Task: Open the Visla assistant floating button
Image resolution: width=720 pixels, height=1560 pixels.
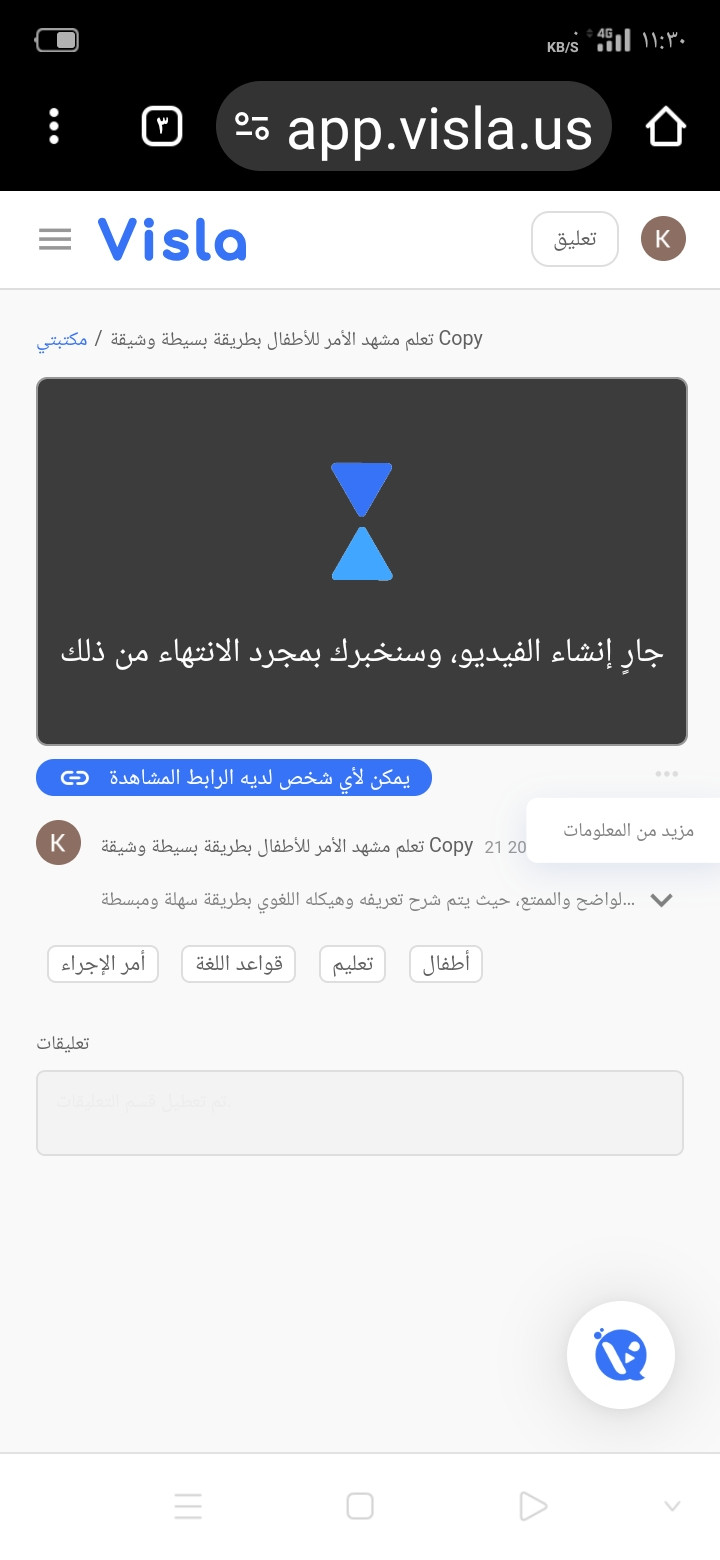Action: [x=621, y=1355]
